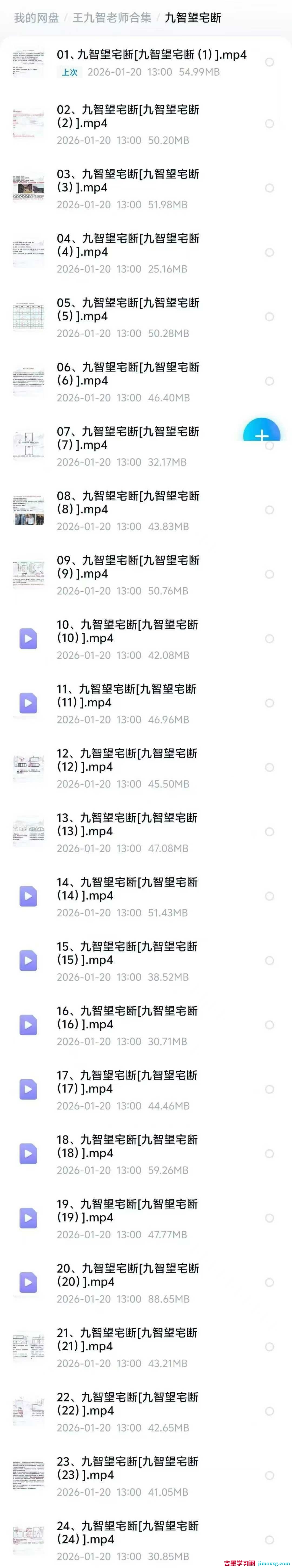Tap the blue plus floating button
The height and width of the screenshot is (1568, 292).
coord(261,434)
